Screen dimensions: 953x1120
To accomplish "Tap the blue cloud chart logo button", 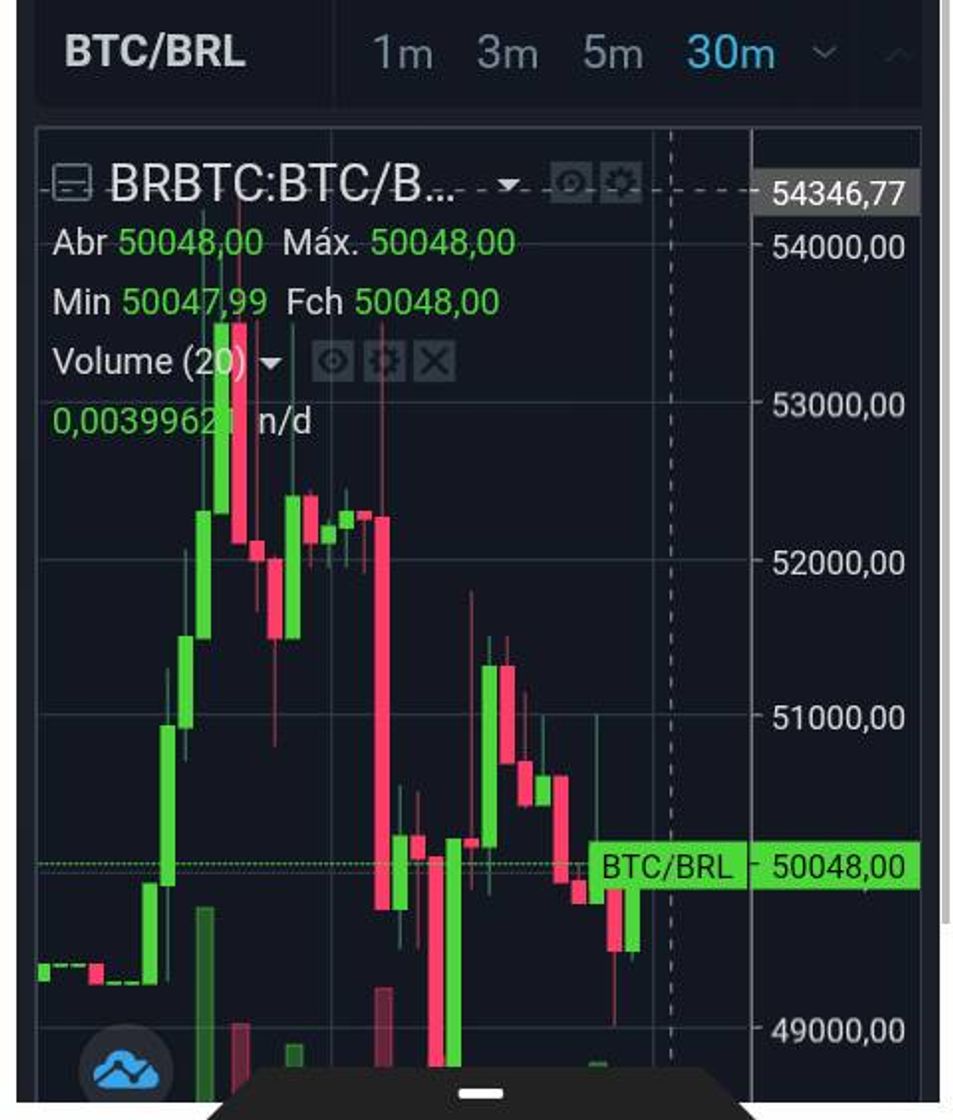I will tap(126, 1070).
